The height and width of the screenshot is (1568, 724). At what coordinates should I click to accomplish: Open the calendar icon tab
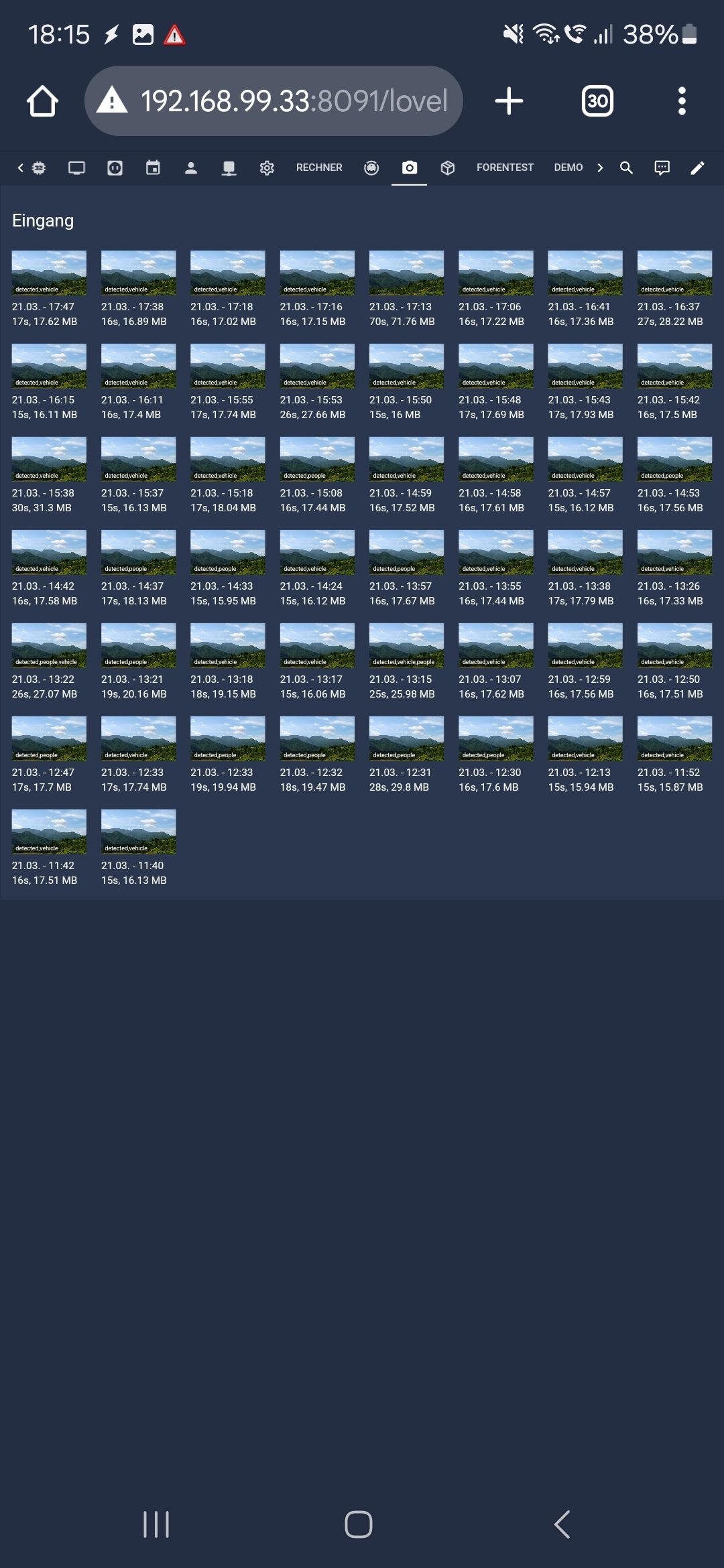pyautogui.click(x=153, y=168)
